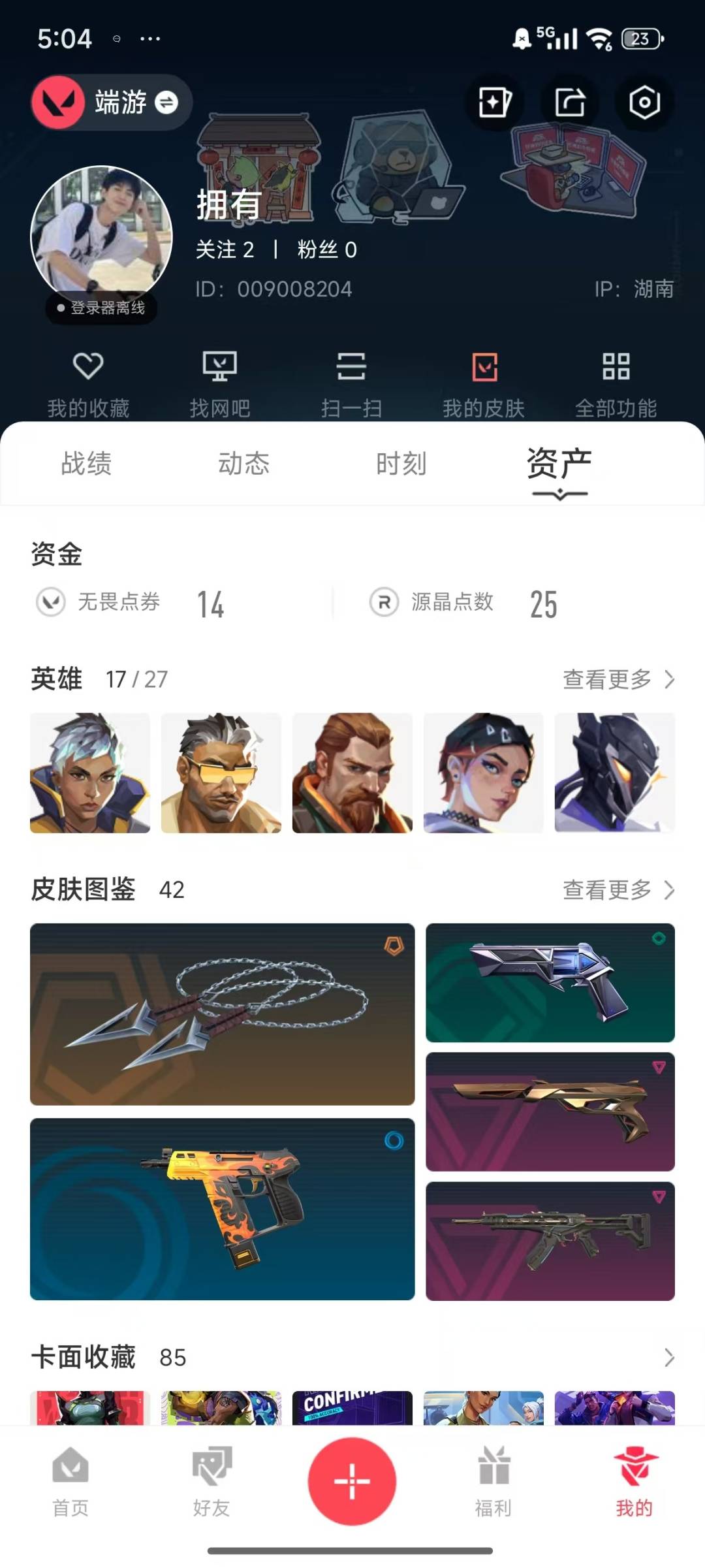View more skins via 皮肤图鉴 查看更多
The height and width of the screenshot is (1568, 705).
[619, 889]
